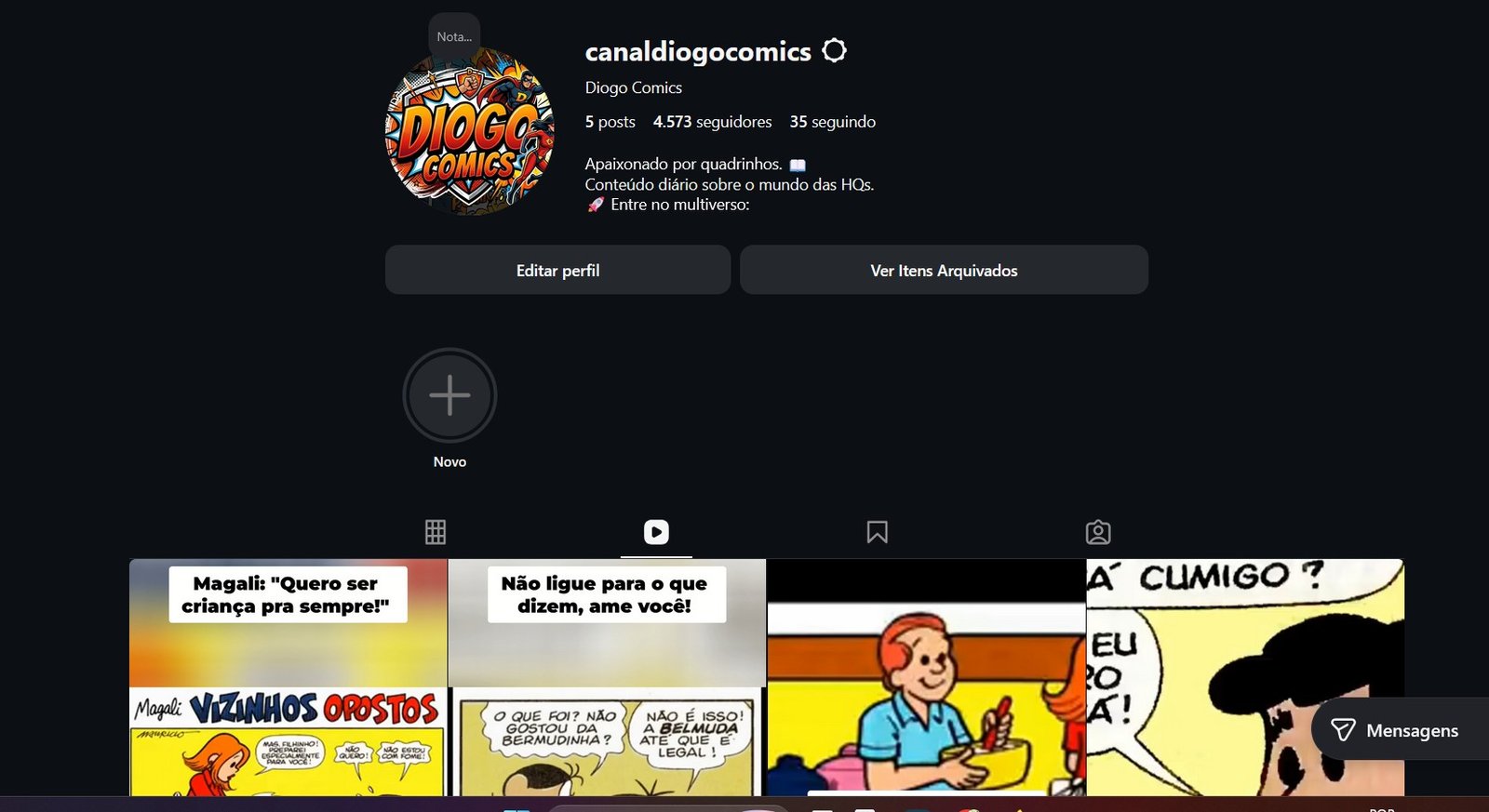This screenshot has width=1489, height=812.
Task: Switch to the posts grid tab
Action: coord(436,532)
